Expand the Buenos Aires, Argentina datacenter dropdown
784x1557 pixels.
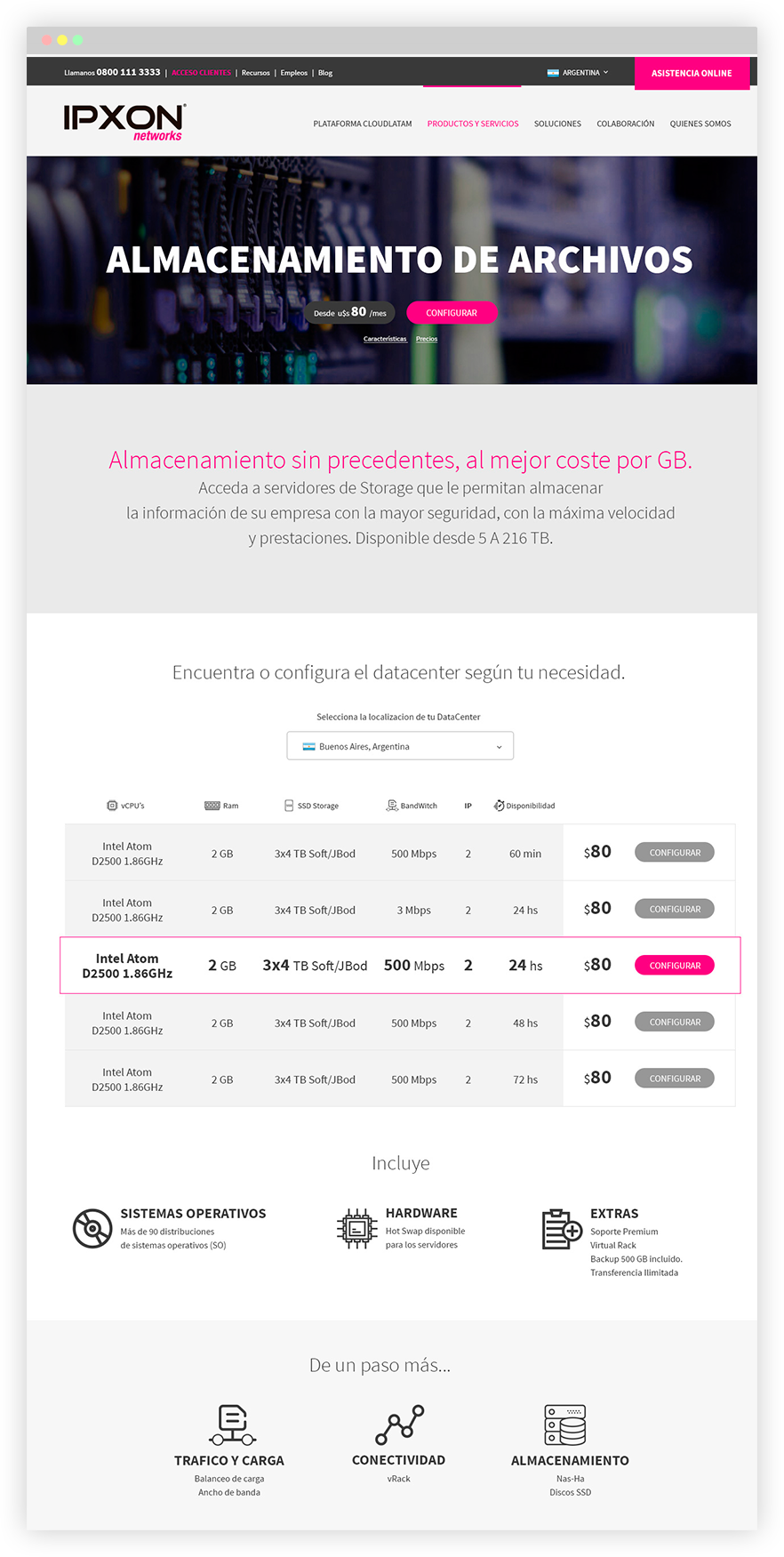pos(400,746)
